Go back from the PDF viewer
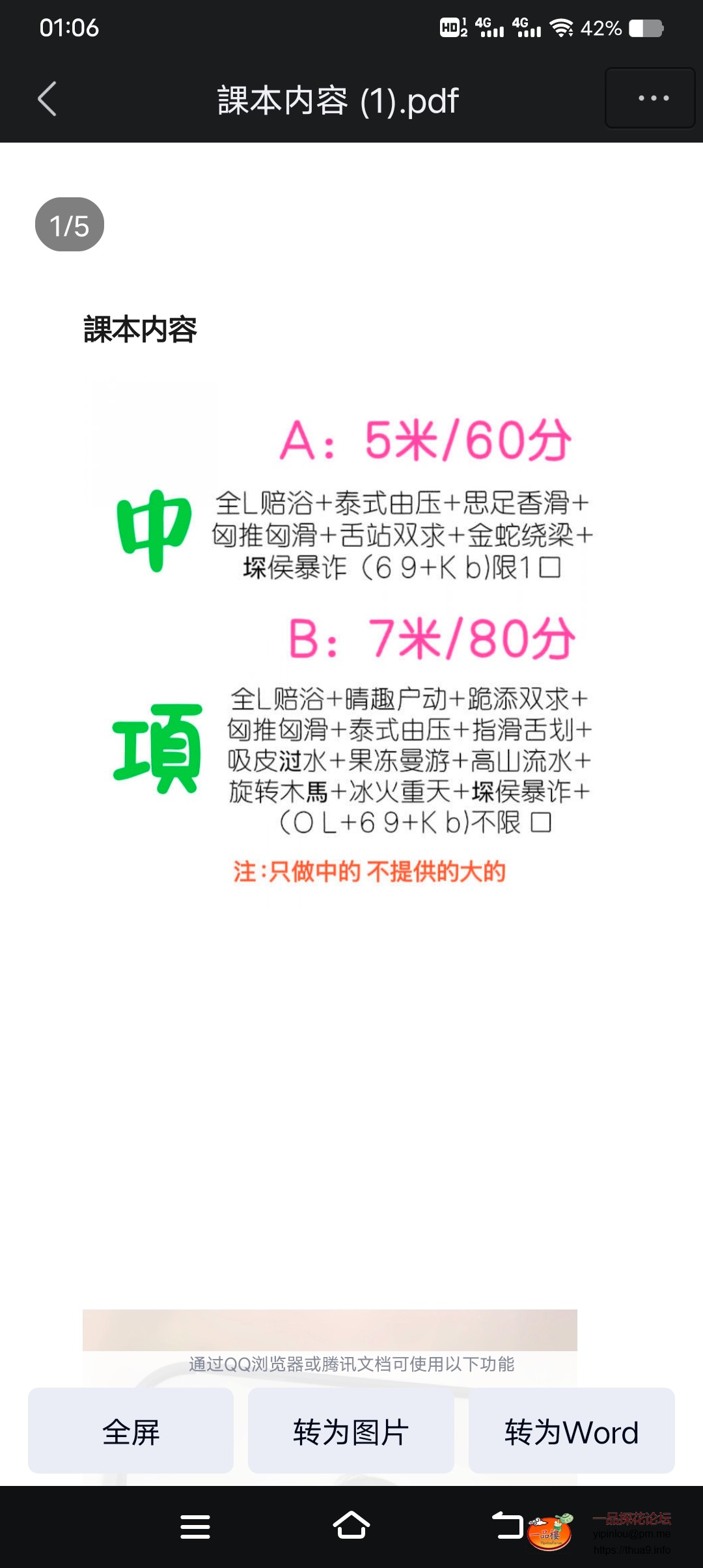Screen dimensions: 703x1568 [x=48, y=99]
